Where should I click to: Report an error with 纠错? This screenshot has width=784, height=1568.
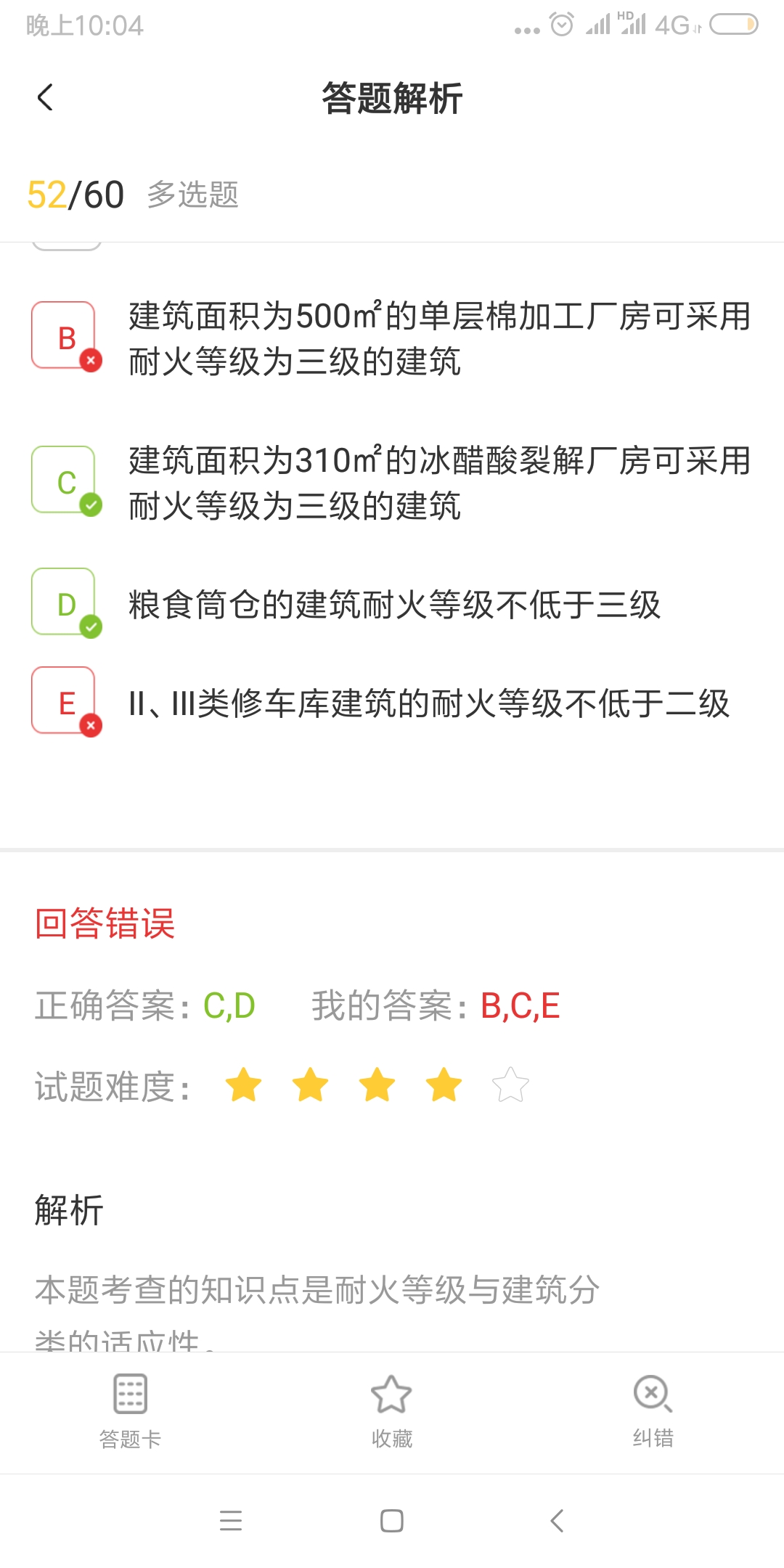(653, 1412)
